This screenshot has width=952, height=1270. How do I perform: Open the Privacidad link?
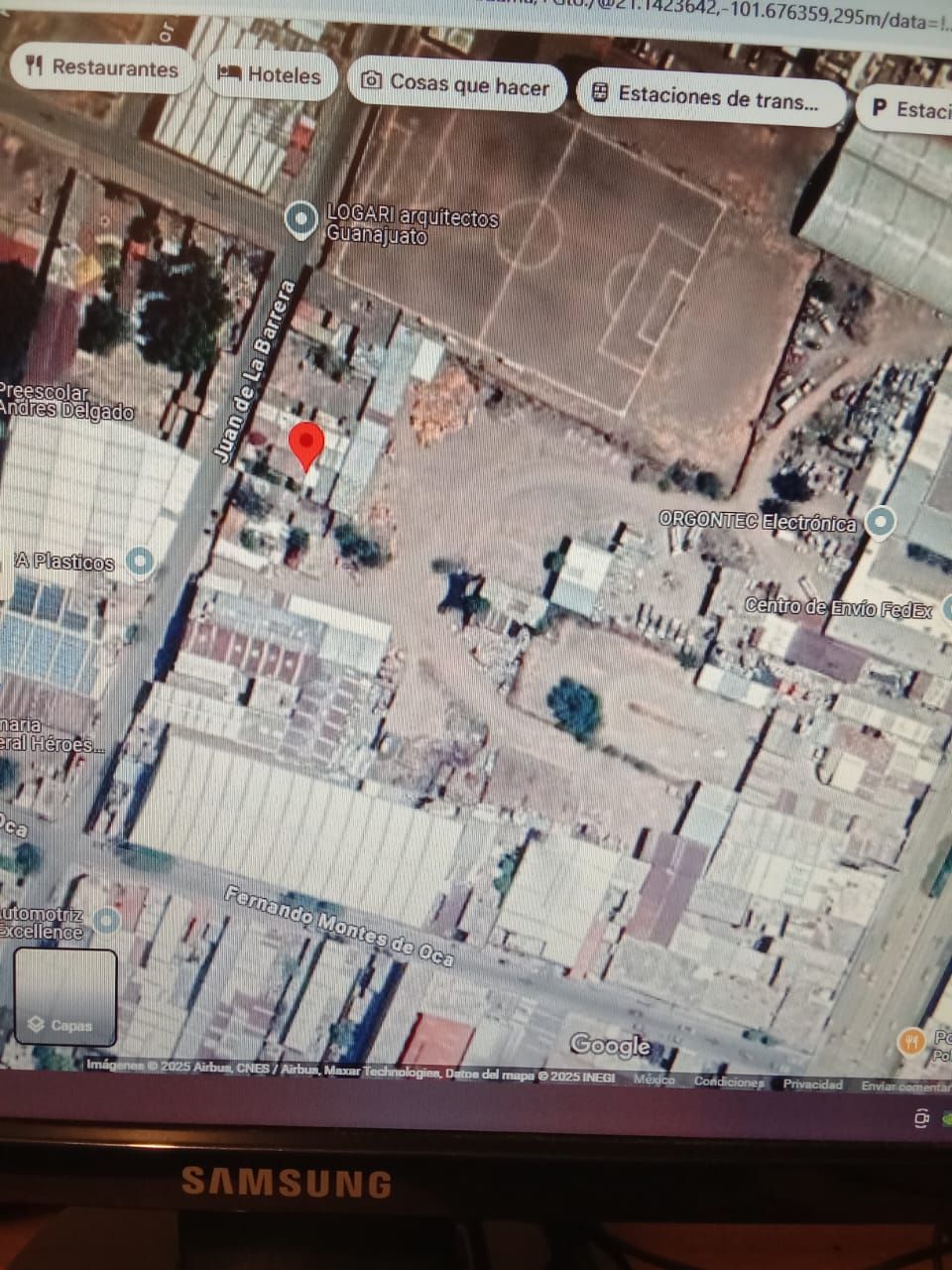pos(813,1084)
